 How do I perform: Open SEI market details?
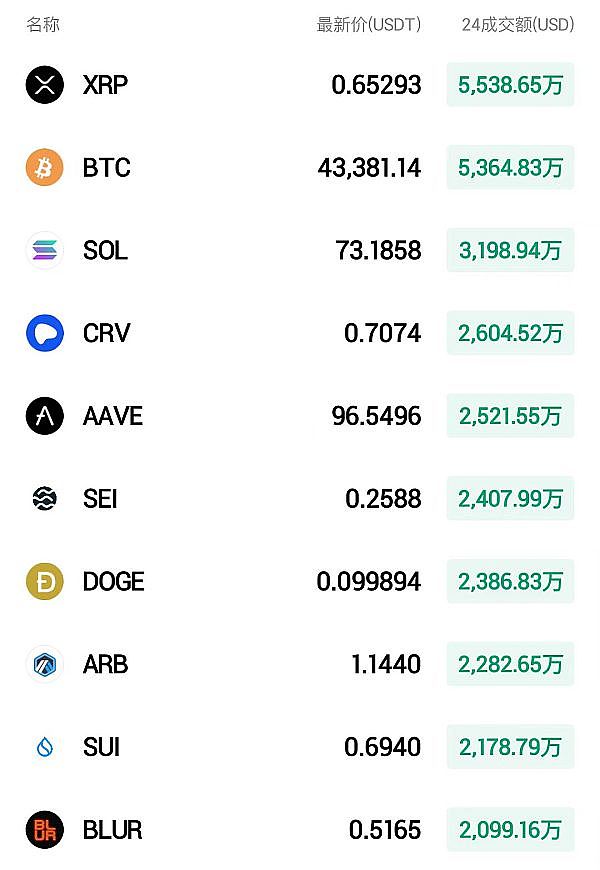click(100, 498)
